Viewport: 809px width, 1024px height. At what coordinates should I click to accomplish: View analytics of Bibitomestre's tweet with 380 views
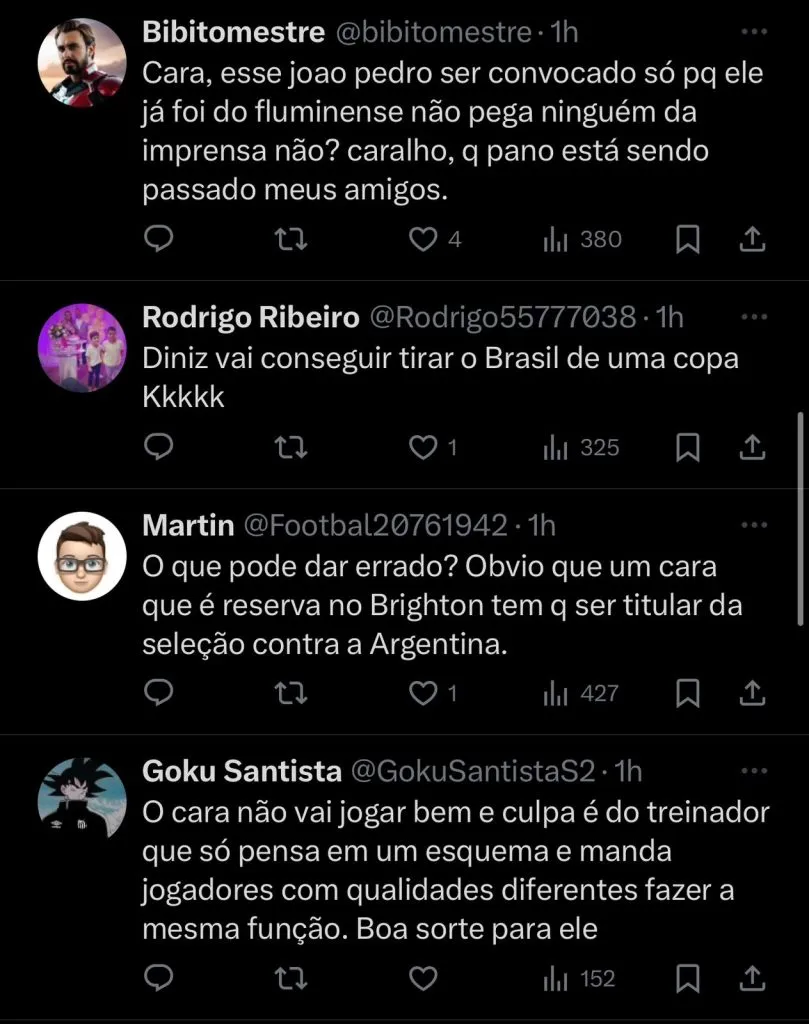[x=582, y=240]
